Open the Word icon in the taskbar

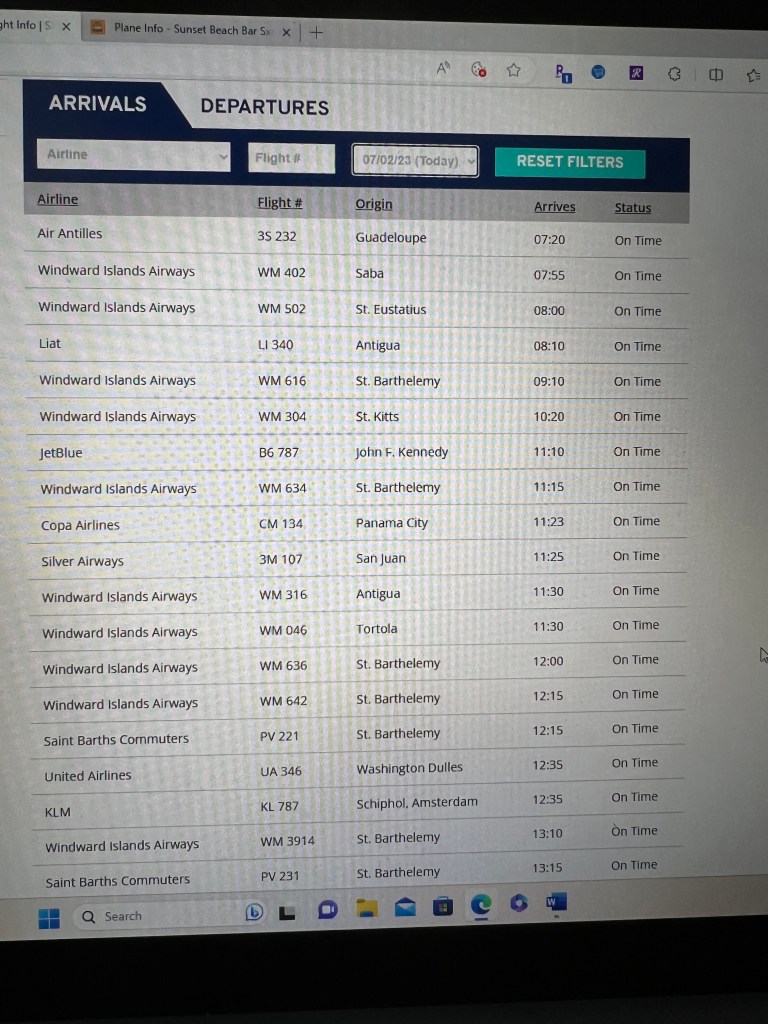555,903
